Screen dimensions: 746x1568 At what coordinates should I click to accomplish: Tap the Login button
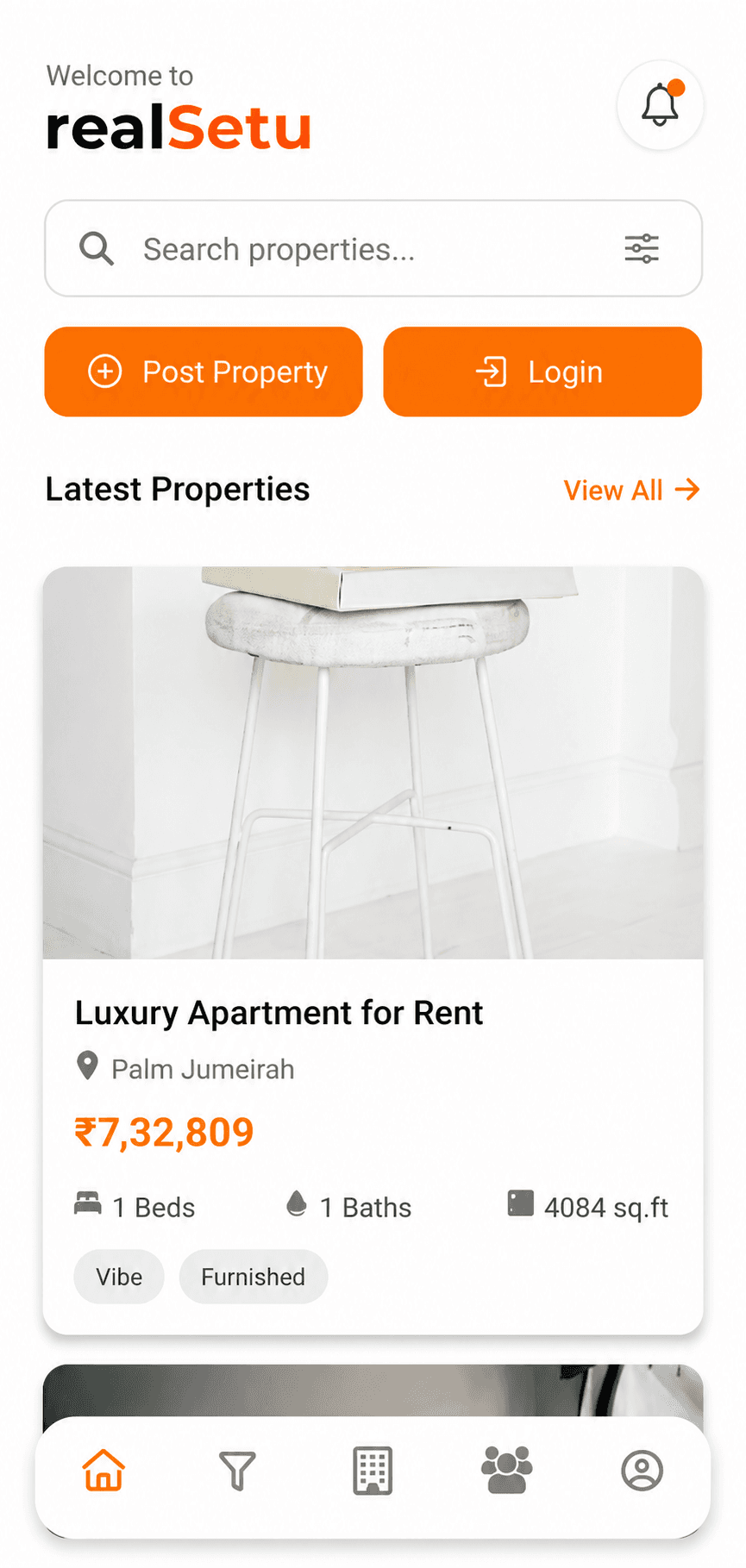[x=542, y=372]
